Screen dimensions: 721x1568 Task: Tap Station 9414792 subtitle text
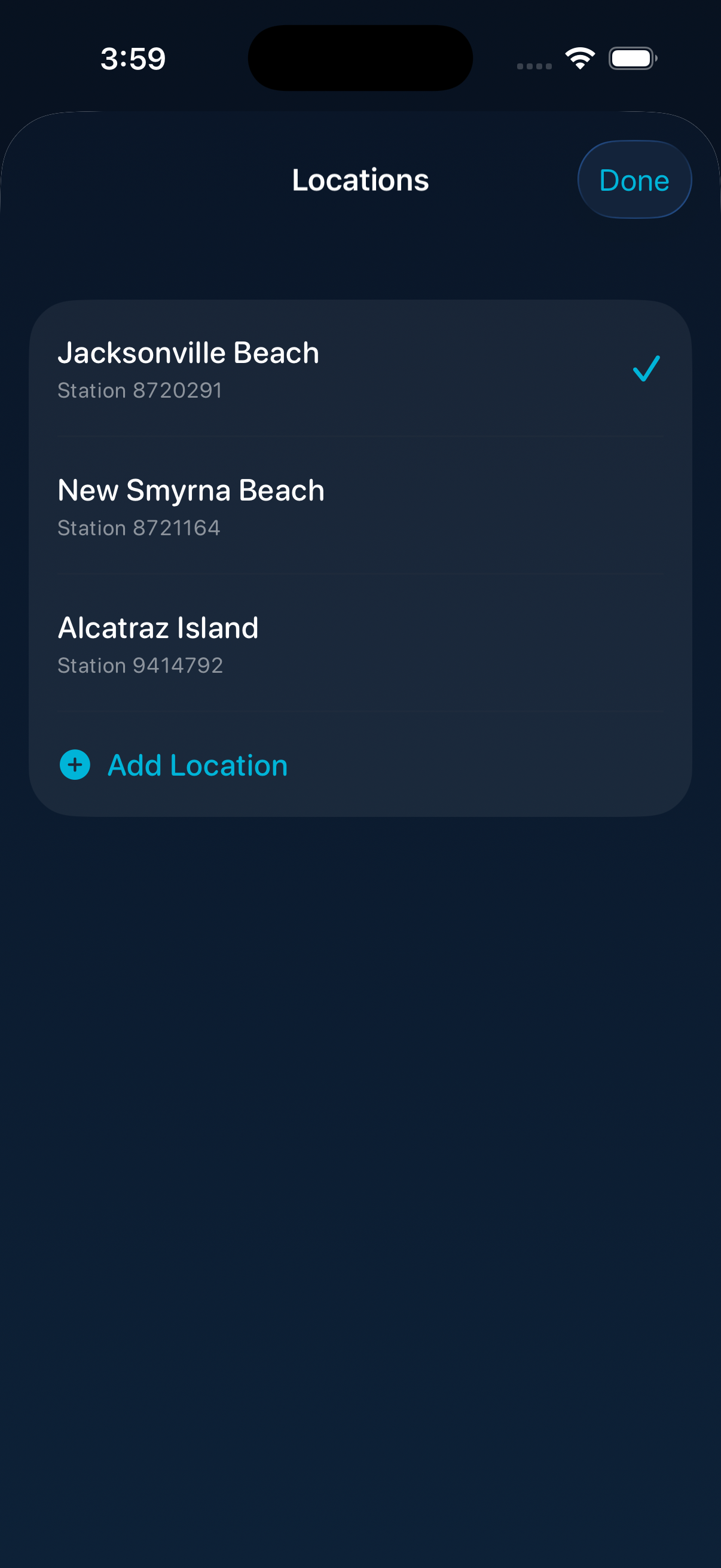pyautogui.click(x=140, y=666)
